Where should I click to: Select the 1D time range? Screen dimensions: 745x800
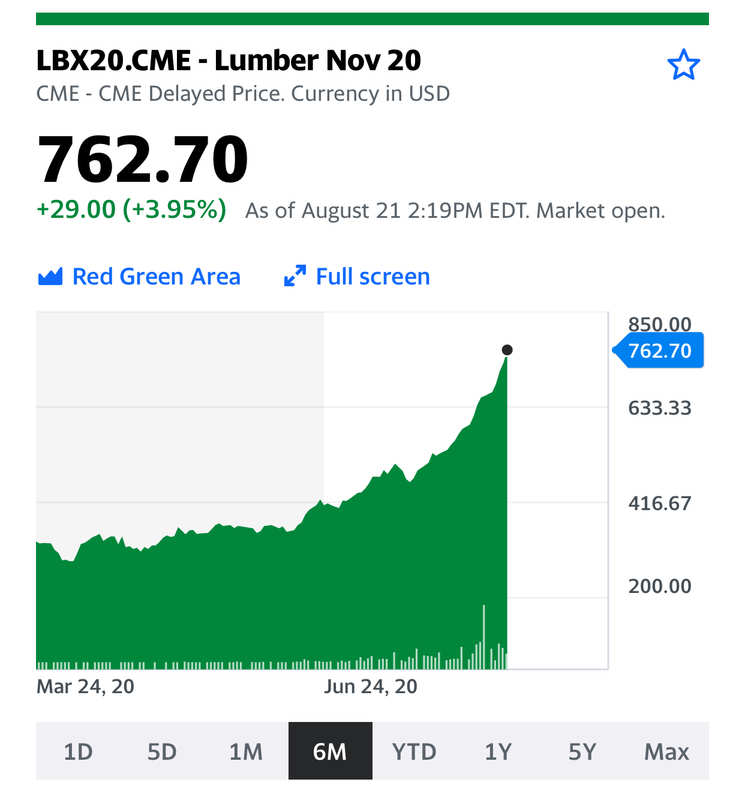pos(78,751)
